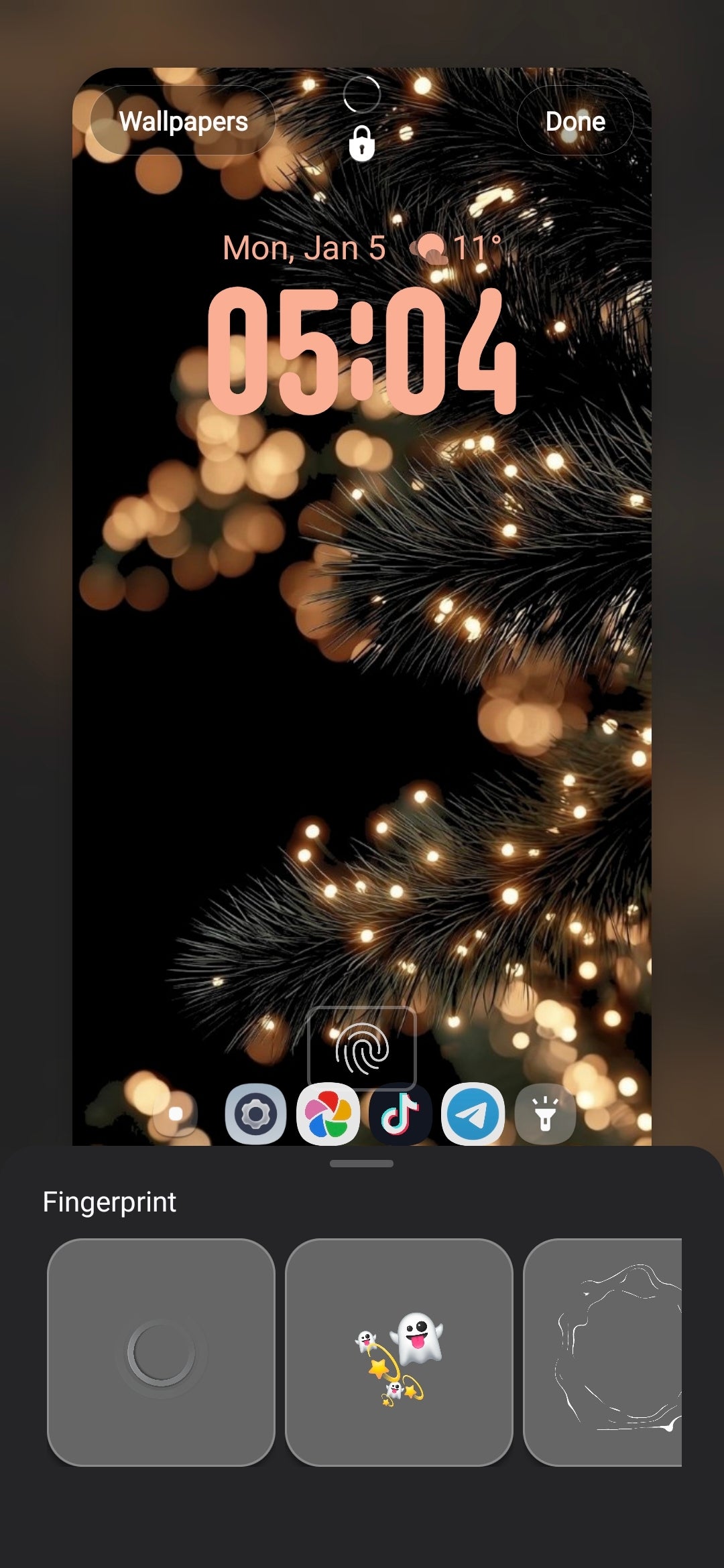Choose the plain ring fingerprint style
The image size is (724, 1568).
click(x=161, y=1352)
